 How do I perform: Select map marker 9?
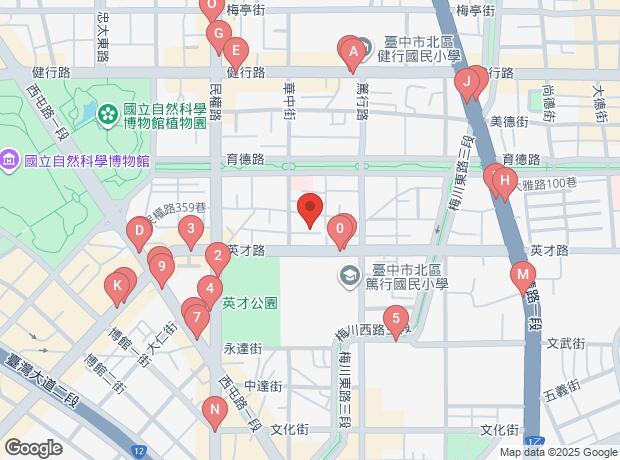(x=163, y=267)
